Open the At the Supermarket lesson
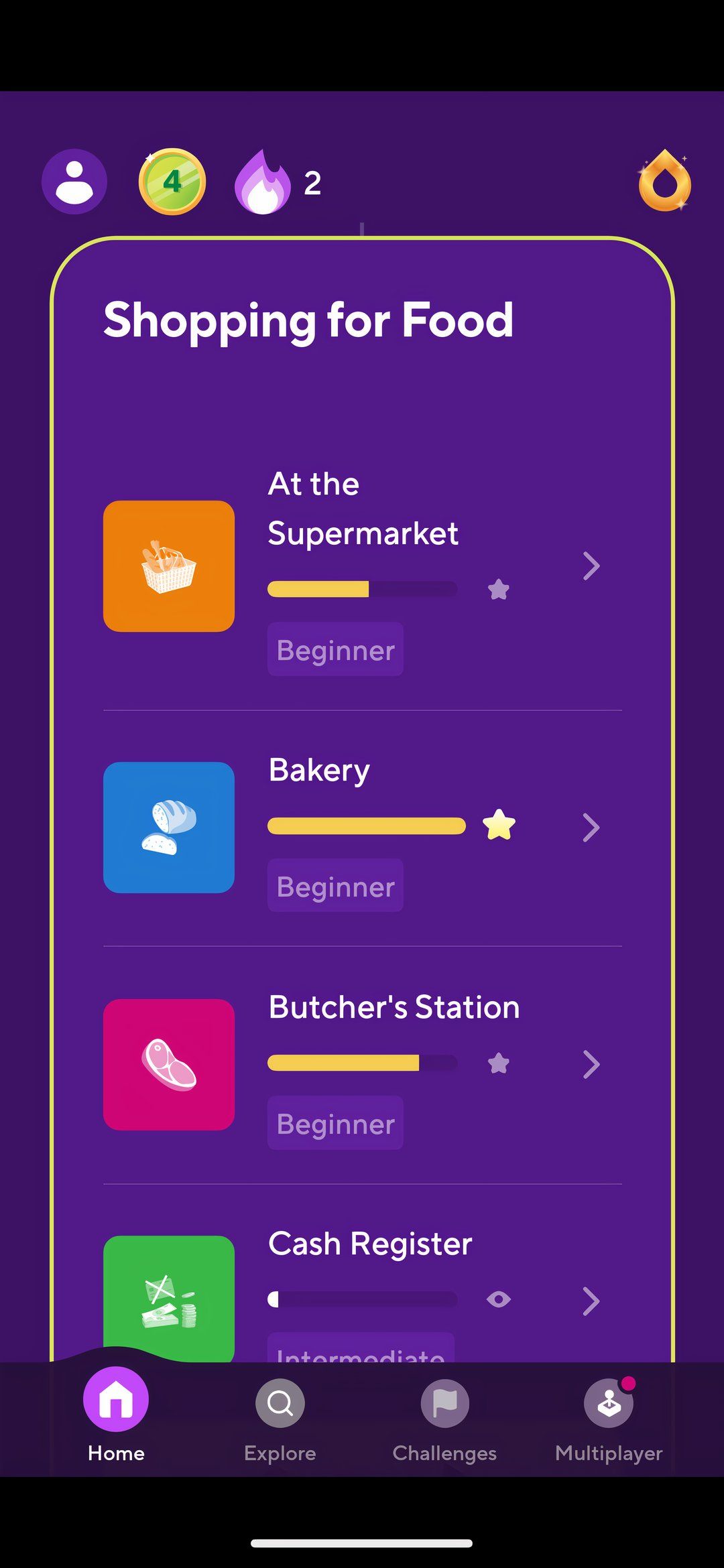The image size is (724, 1568). click(x=362, y=566)
